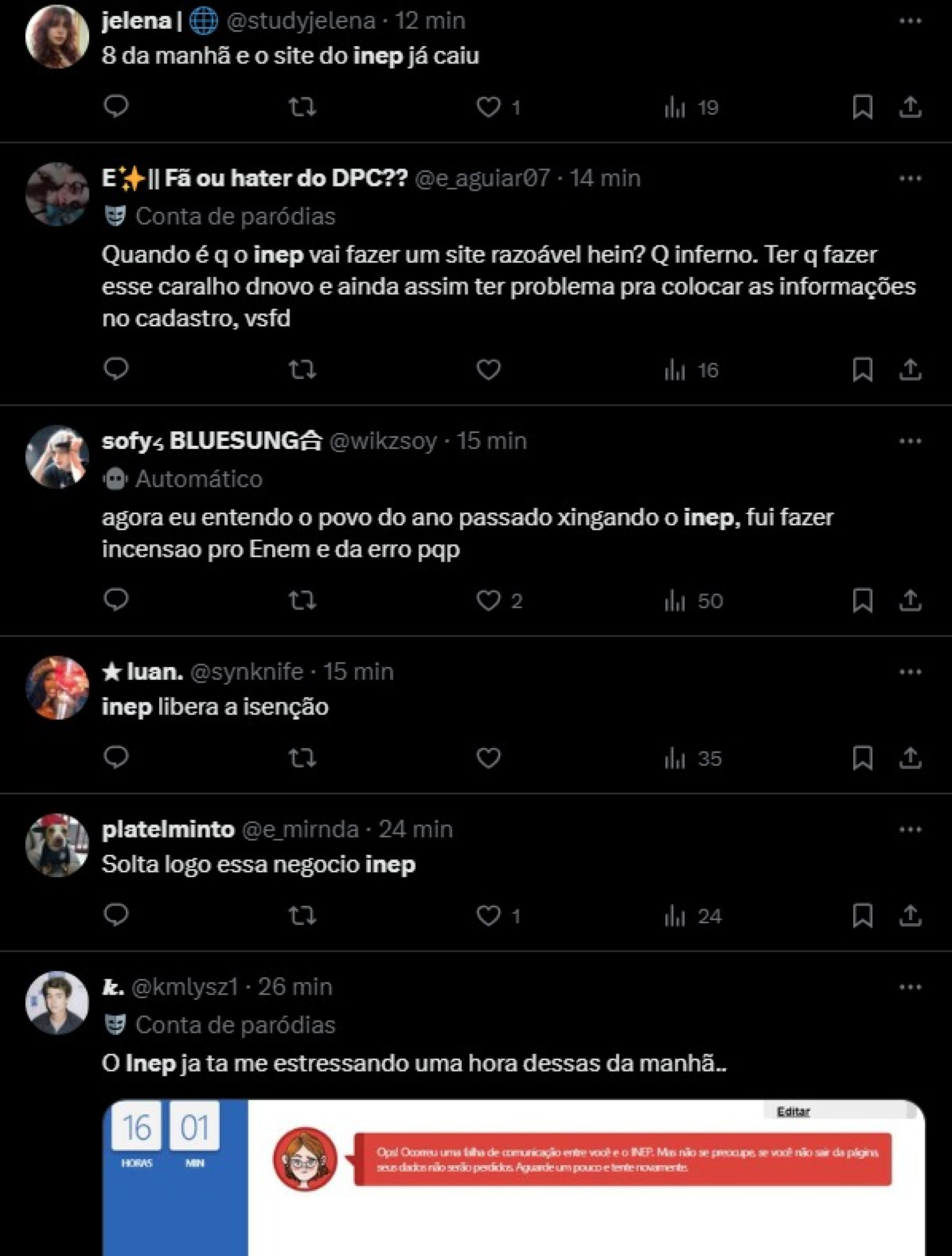
Task: Like luan's post "inep libera a isenção"
Action: click(x=488, y=758)
